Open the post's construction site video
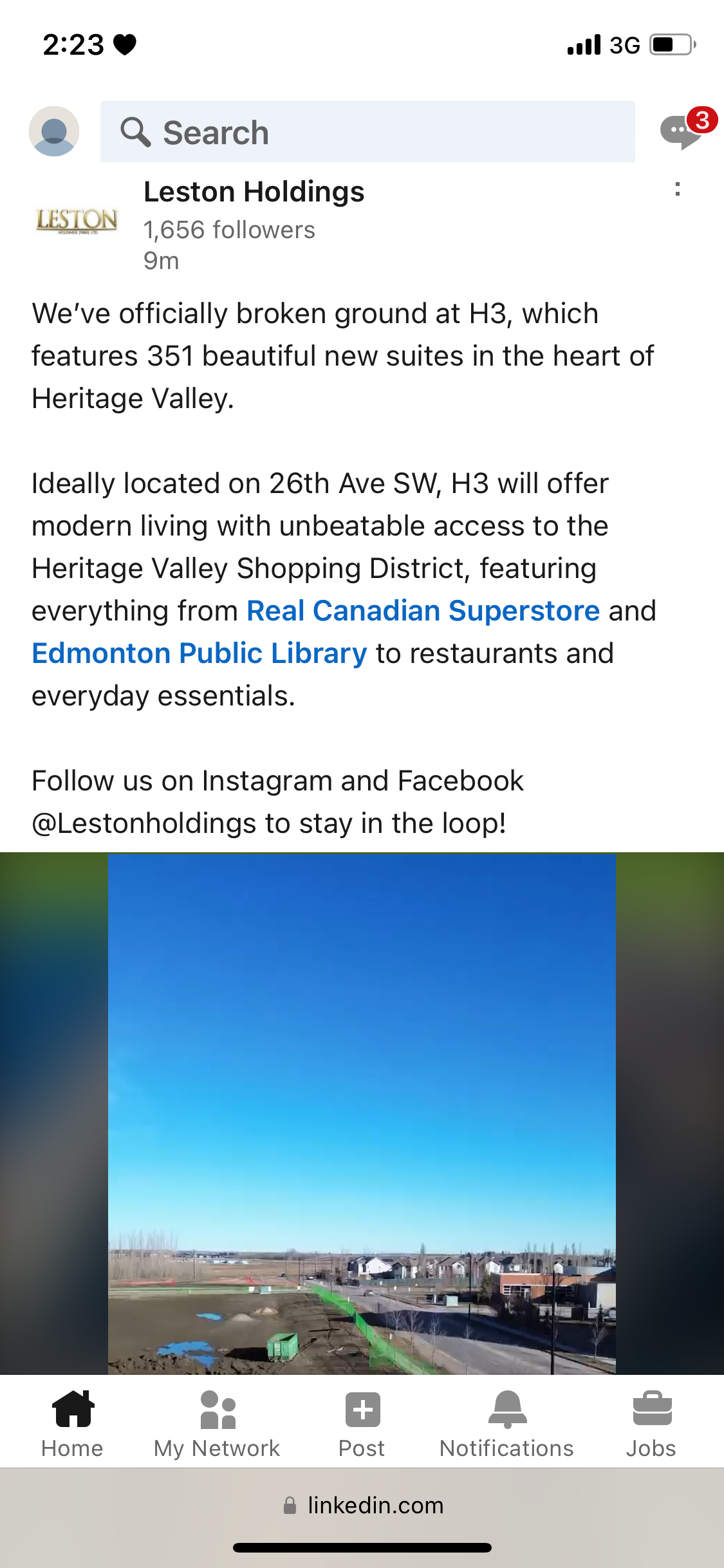Image resolution: width=724 pixels, height=1568 pixels. point(362,1114)
